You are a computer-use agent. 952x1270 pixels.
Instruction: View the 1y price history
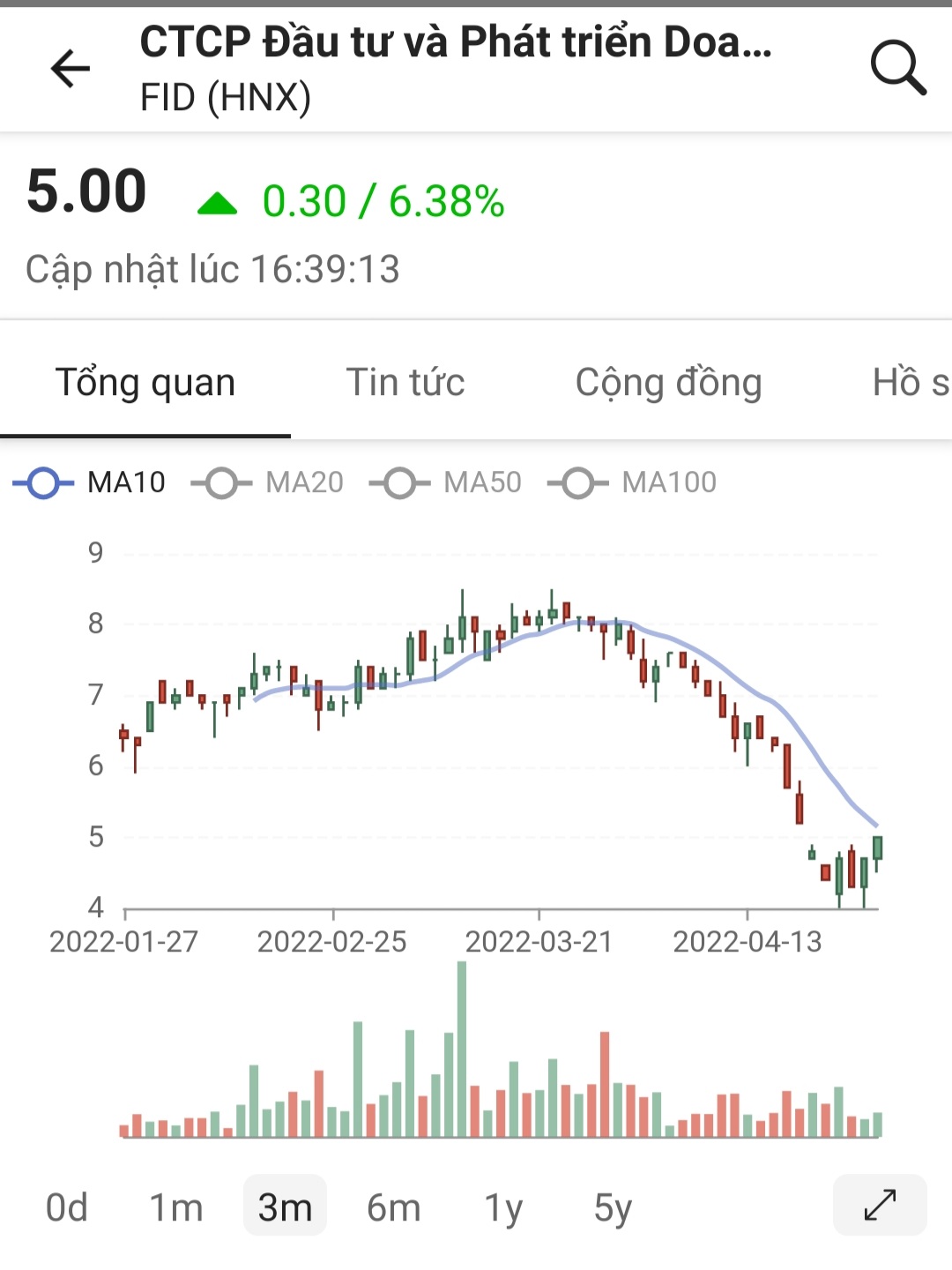coord(503,1207)
